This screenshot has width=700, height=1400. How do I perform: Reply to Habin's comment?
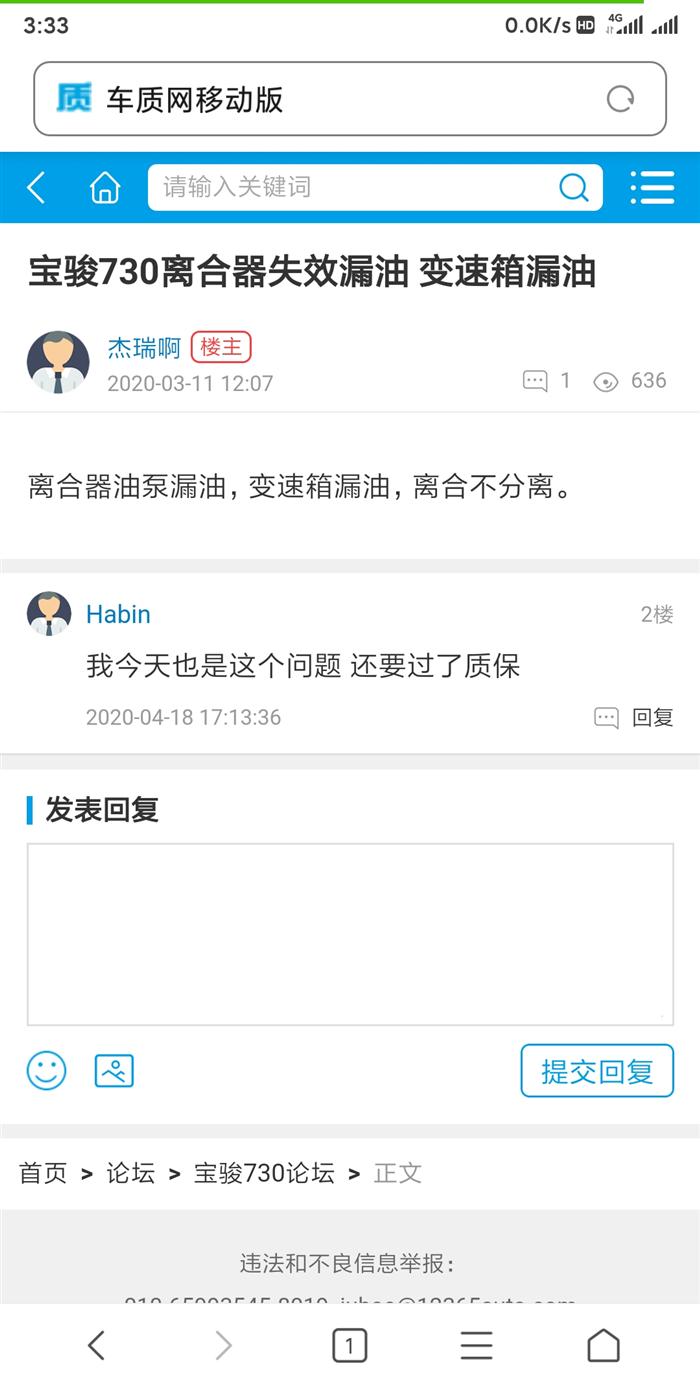click(635, 717)
